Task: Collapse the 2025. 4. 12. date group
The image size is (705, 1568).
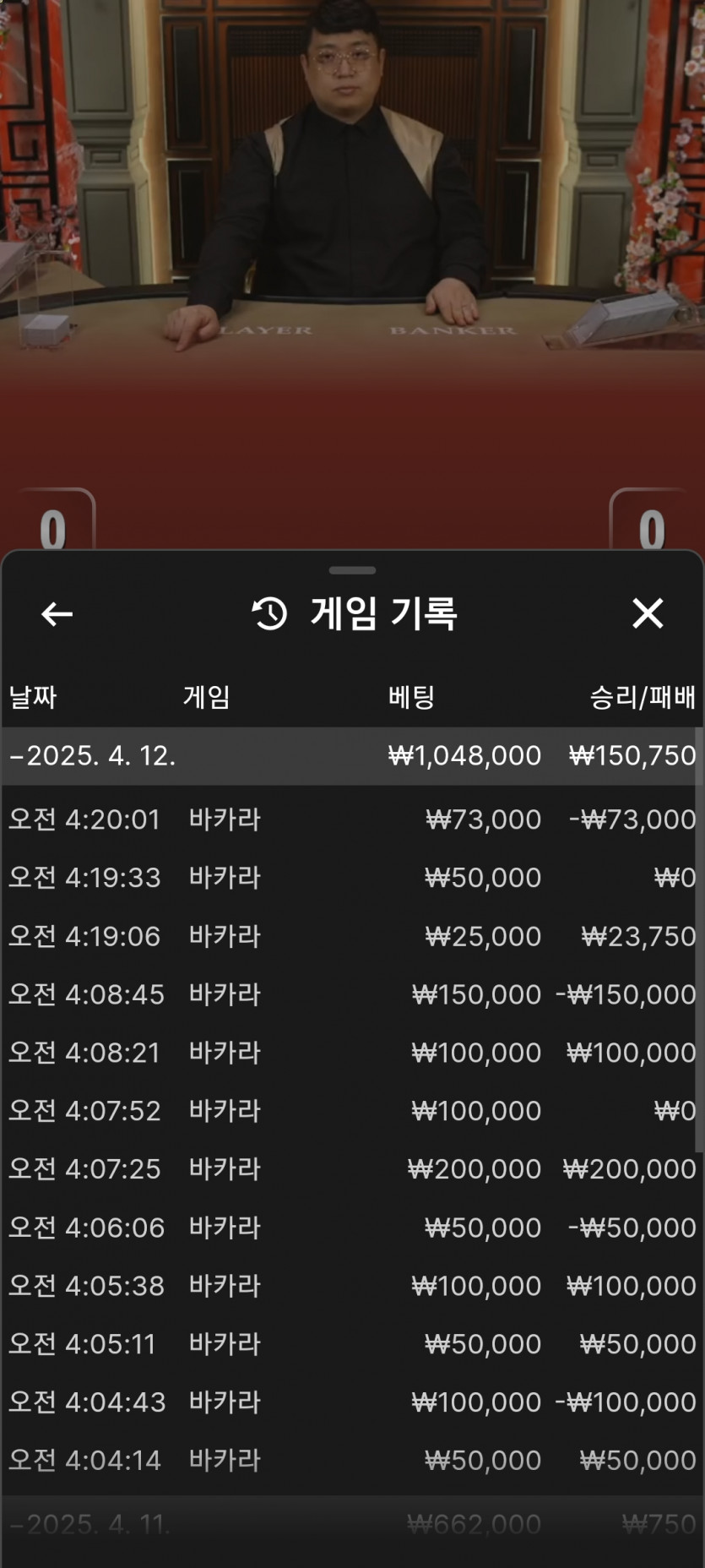Action: pos(351,755)
